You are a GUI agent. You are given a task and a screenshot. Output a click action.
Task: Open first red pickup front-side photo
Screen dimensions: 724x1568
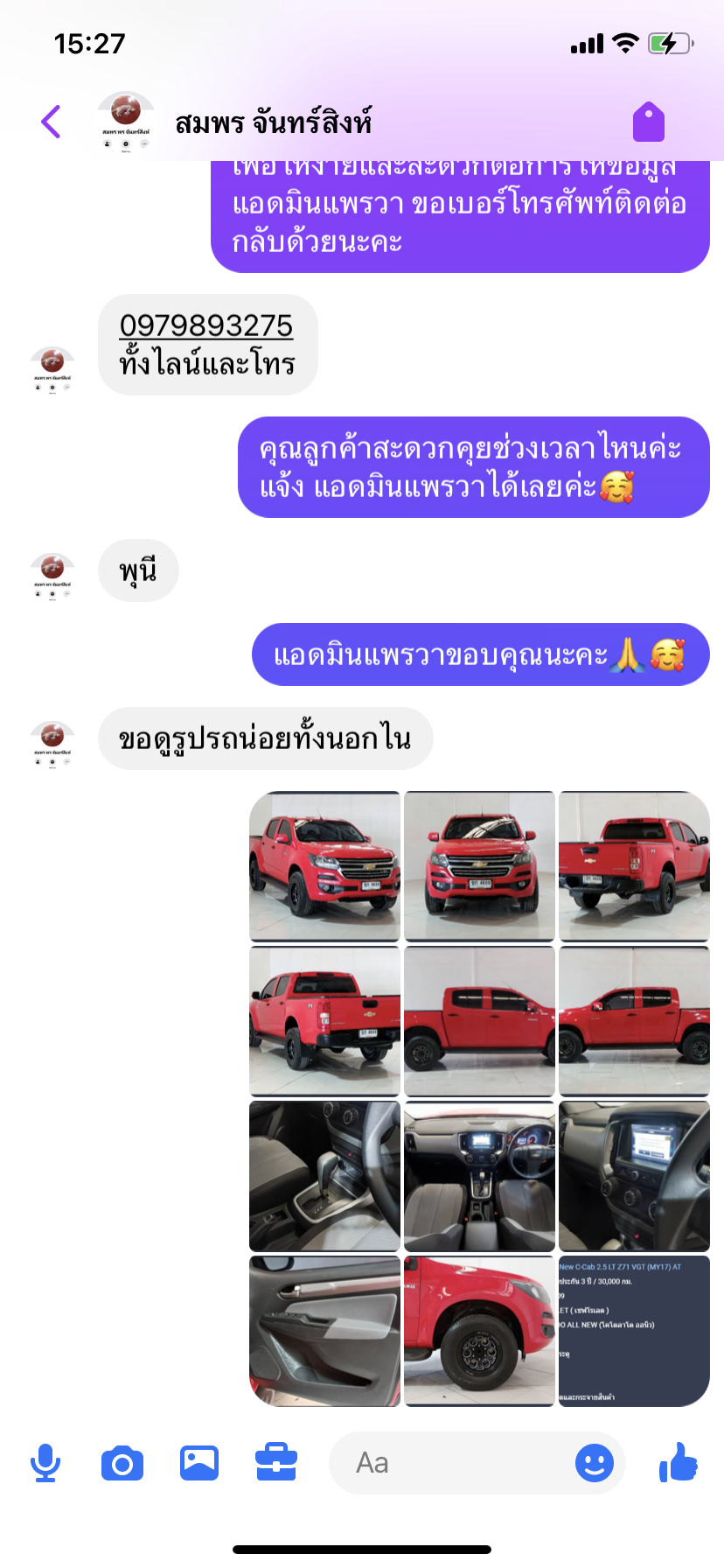point(324,866)
